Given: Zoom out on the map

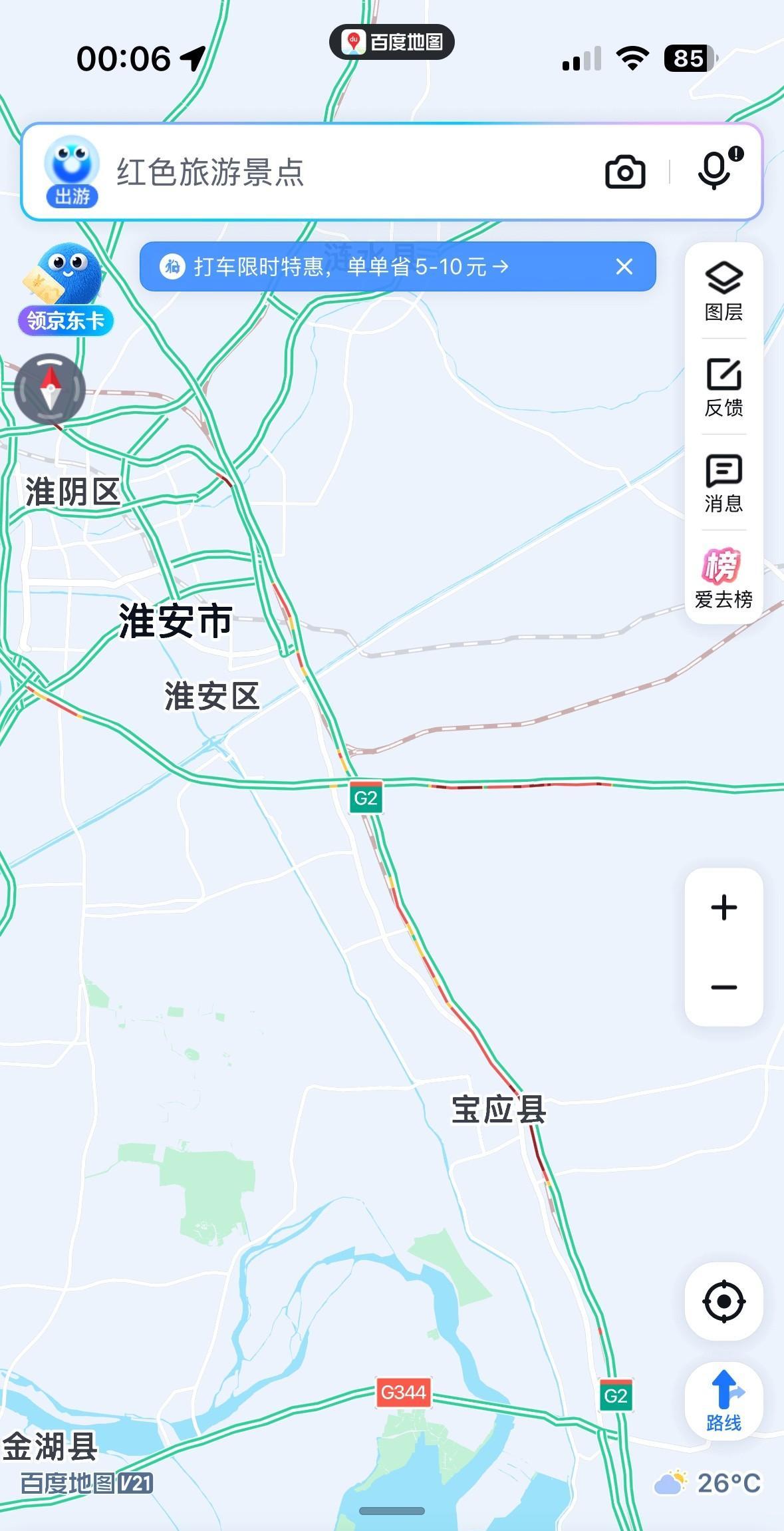Looking at the screenshot, I should click(723, 987).
